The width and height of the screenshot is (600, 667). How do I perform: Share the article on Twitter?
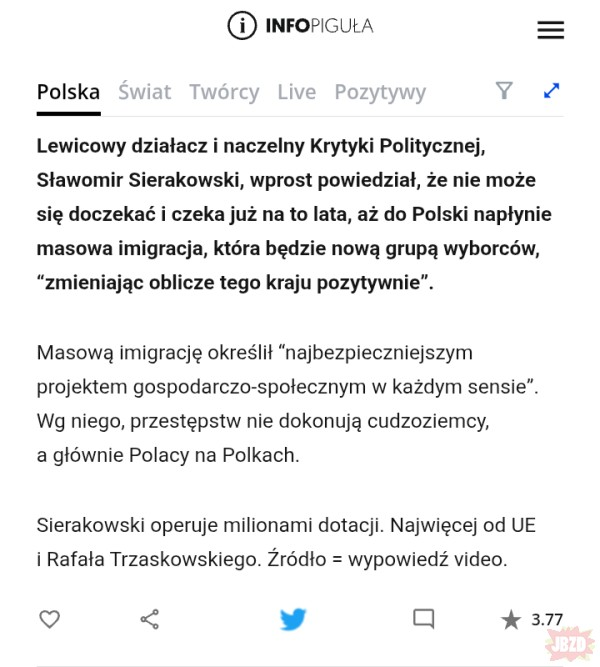click(x=292, y=620)
